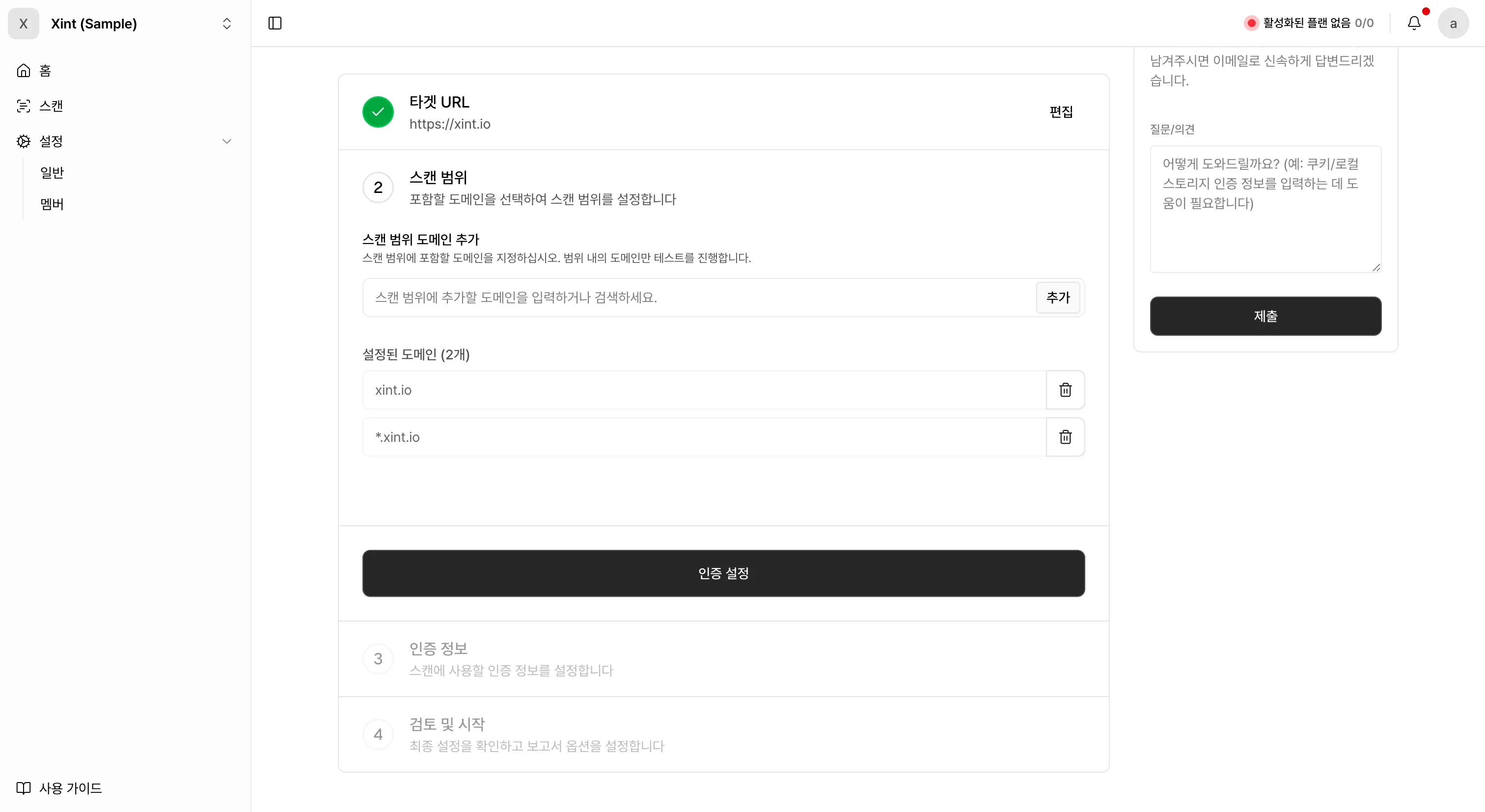The width and height of the screenshot is (1485, 812).
Task: Open 멤버 settings
Action: coord(52,204)
